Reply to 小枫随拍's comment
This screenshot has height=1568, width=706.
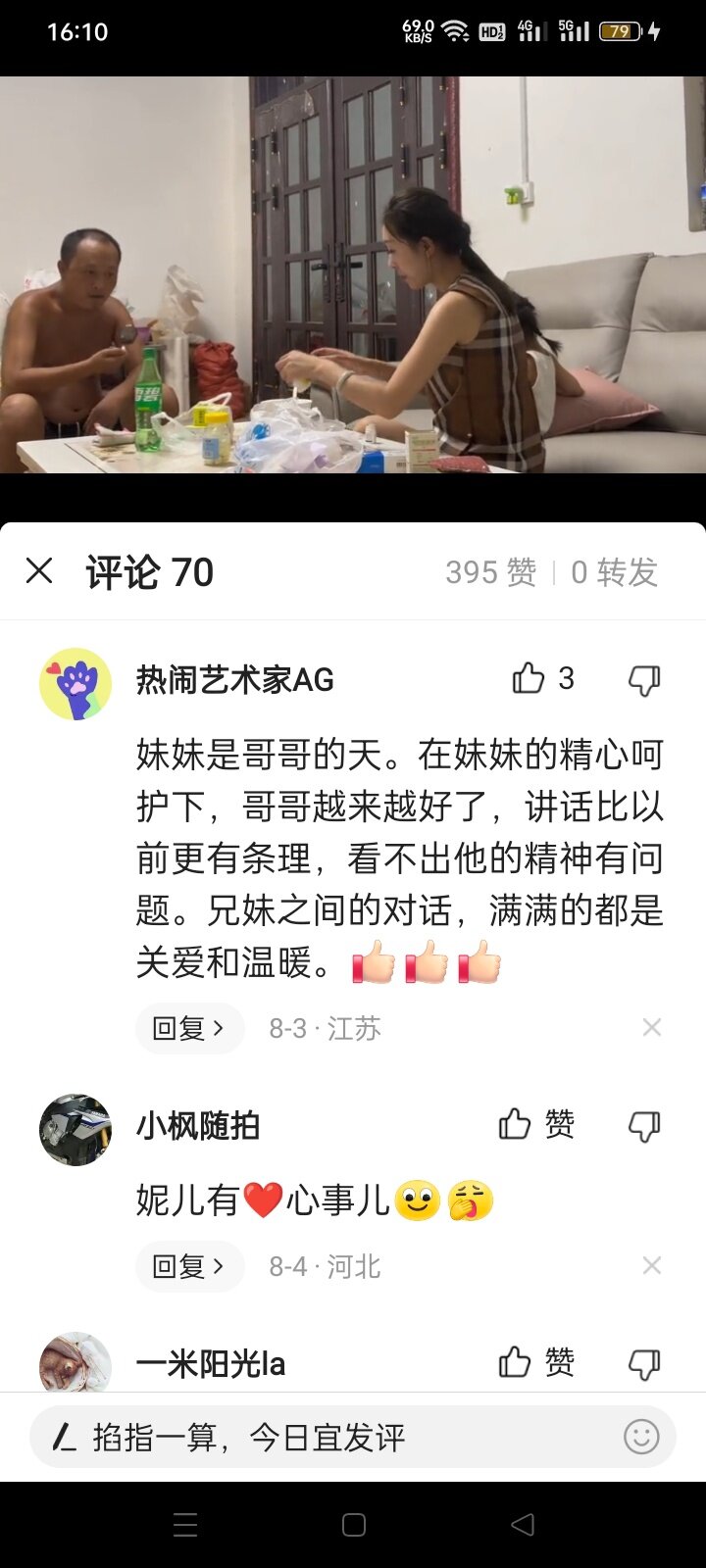[x=188, y=1266]
